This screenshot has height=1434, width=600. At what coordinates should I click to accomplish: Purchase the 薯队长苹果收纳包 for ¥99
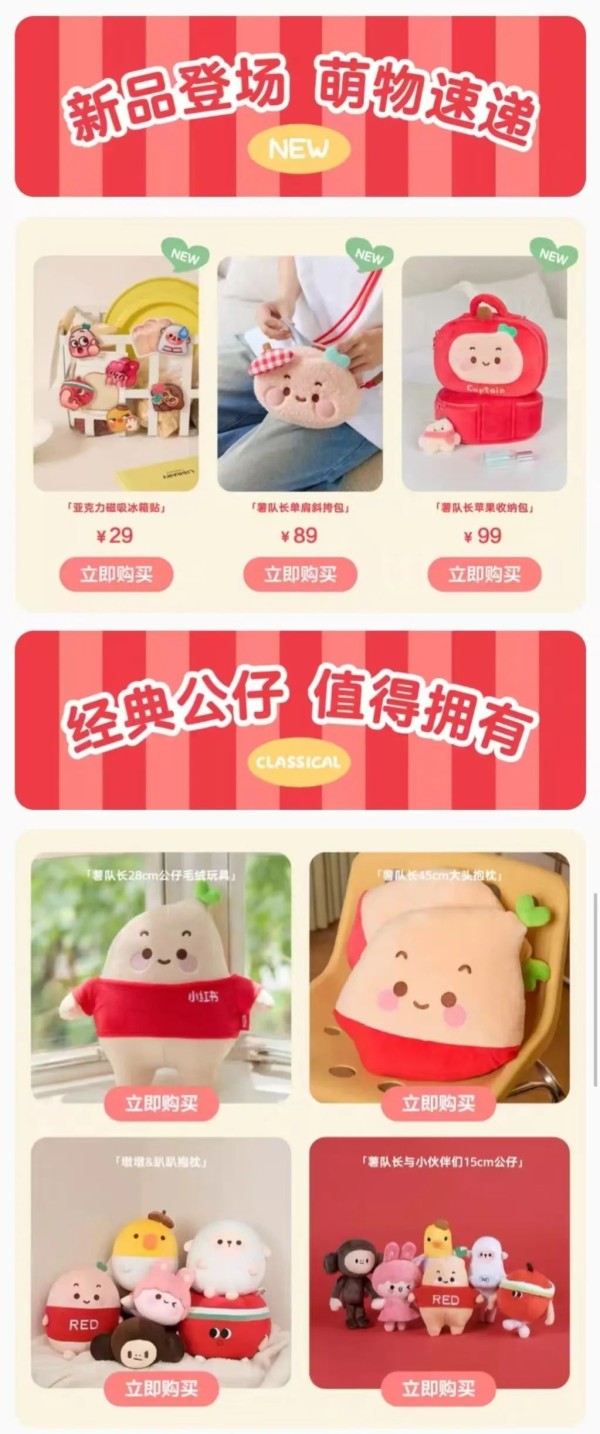click(484, 575)
